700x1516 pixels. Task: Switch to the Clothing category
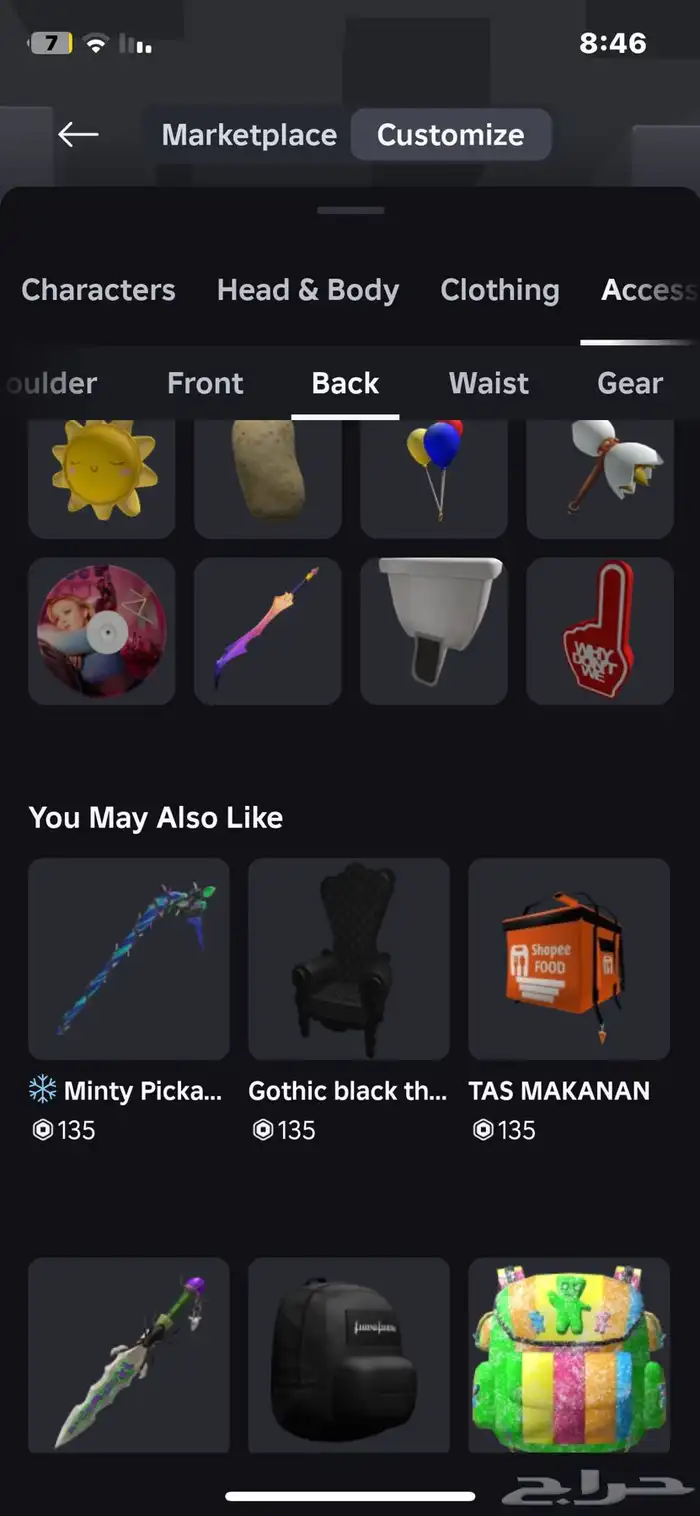tap(499, 290)
